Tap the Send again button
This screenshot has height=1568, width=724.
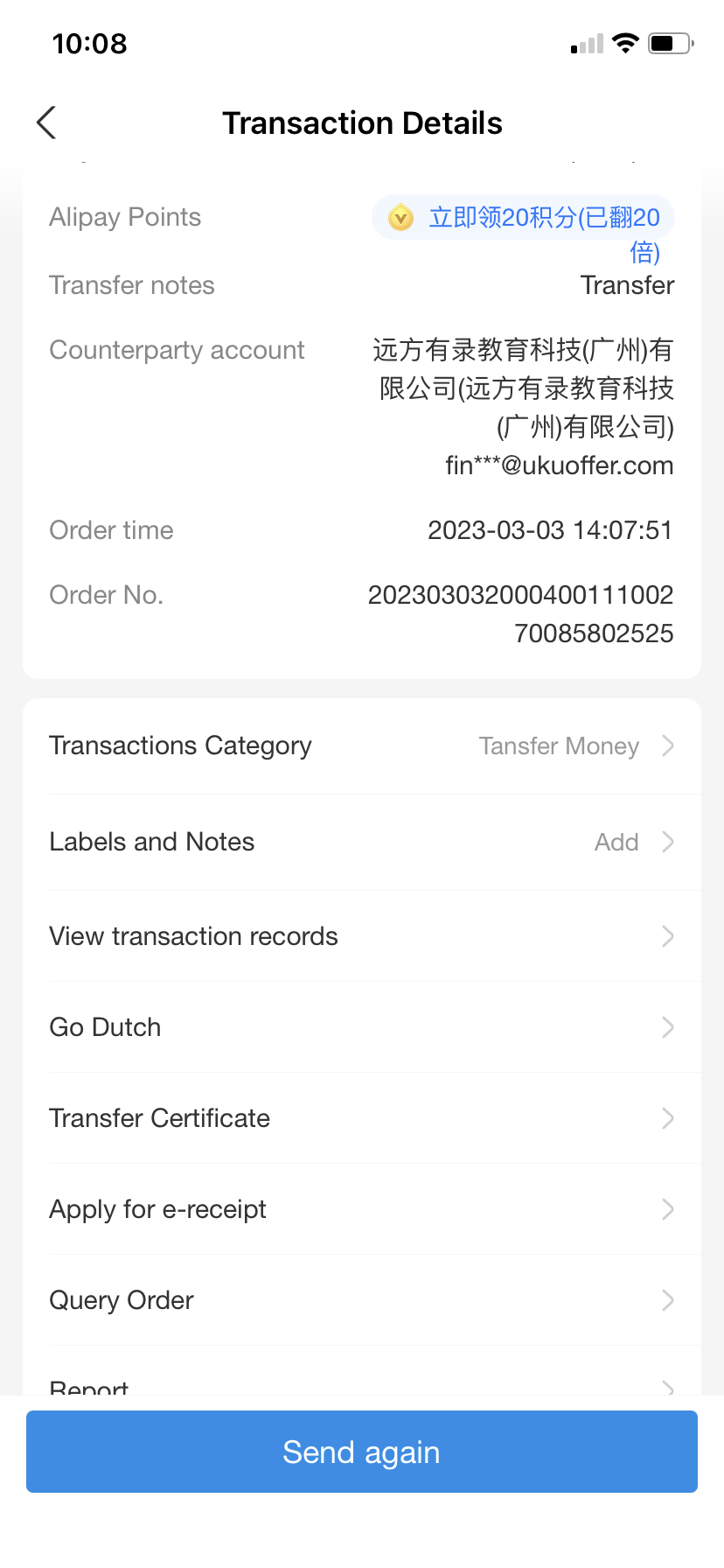361,1452
